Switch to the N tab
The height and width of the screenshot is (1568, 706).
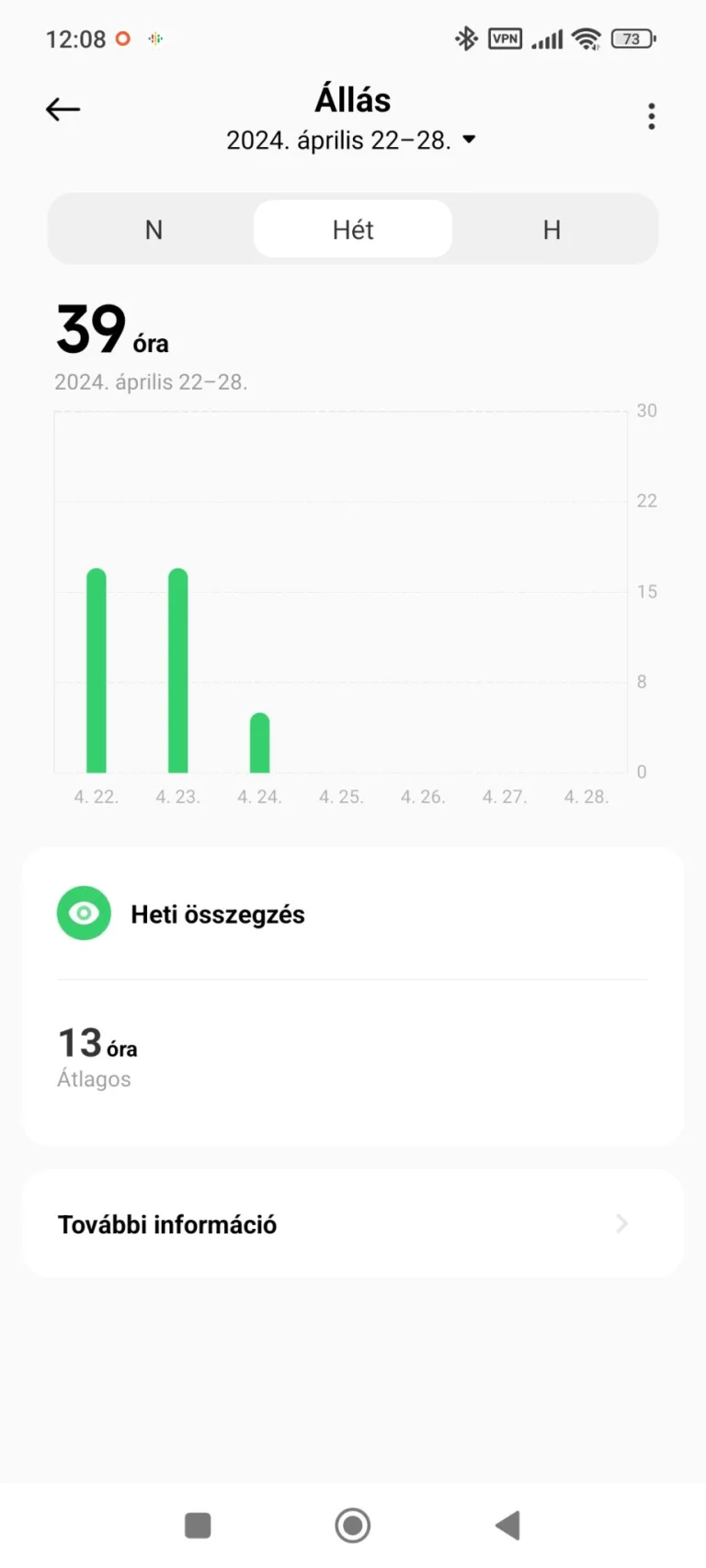154,229
